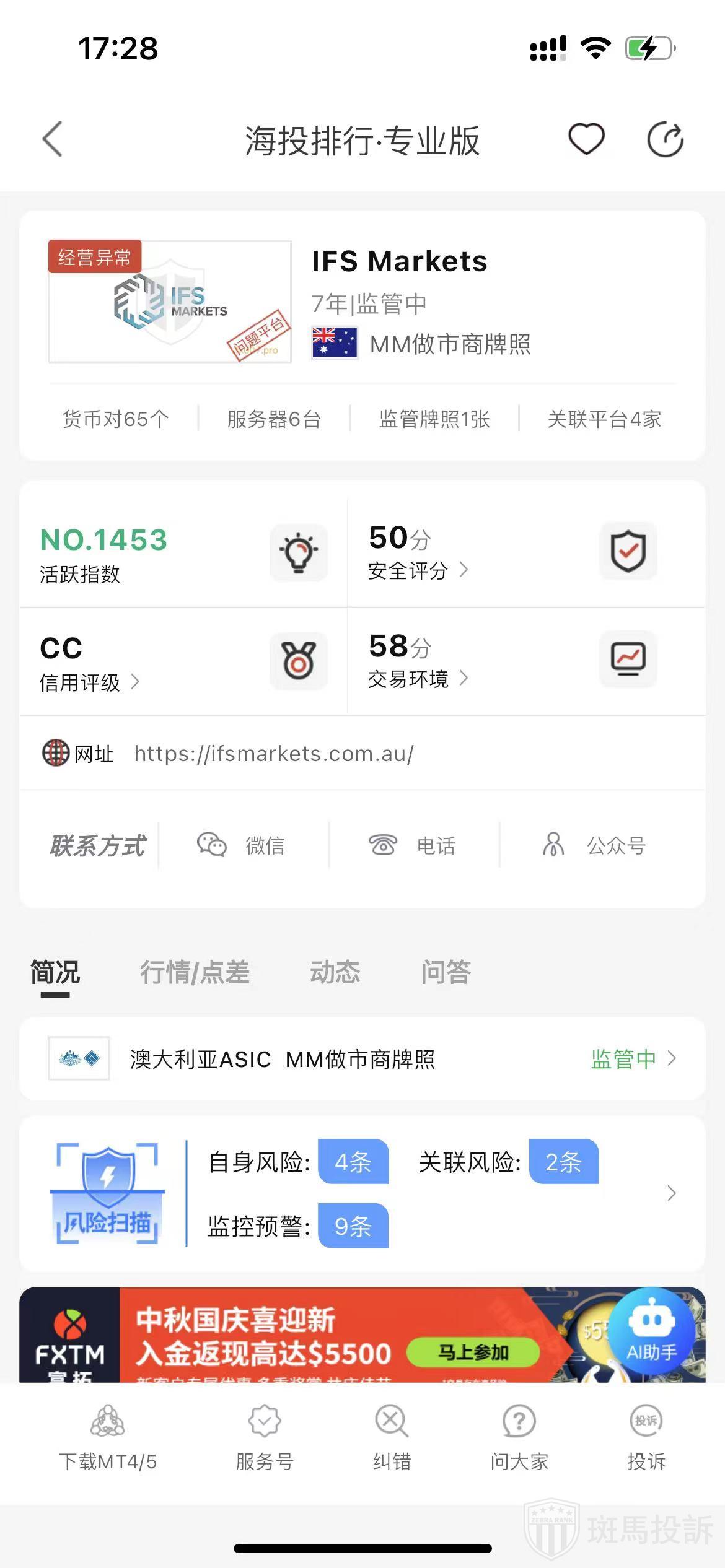Screen dimensions: 725x1568
Task: Open 安全评分 score details
Action: [x=417, y=570]
